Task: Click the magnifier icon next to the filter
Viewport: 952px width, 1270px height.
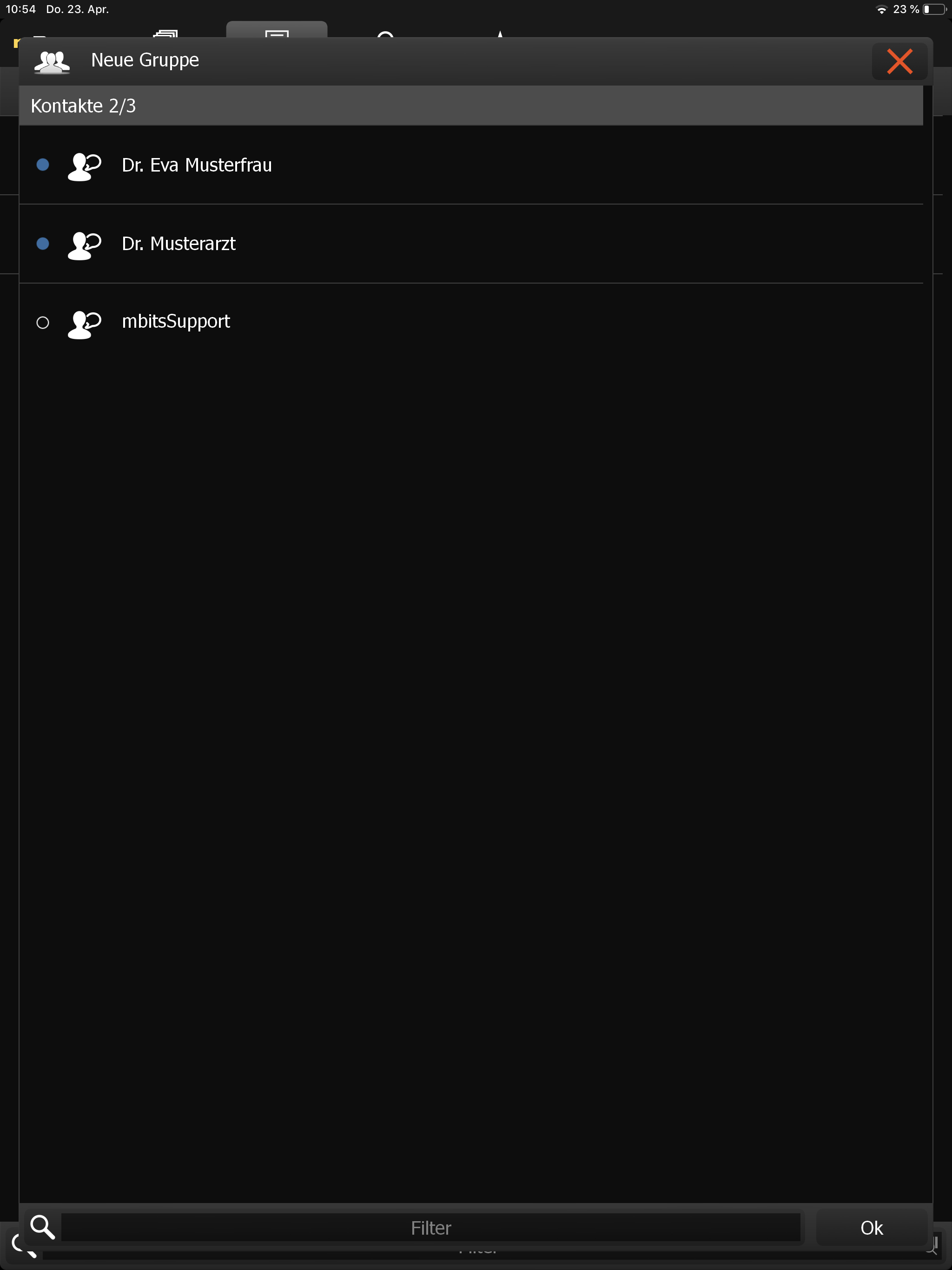Action: click(43, 1227)
